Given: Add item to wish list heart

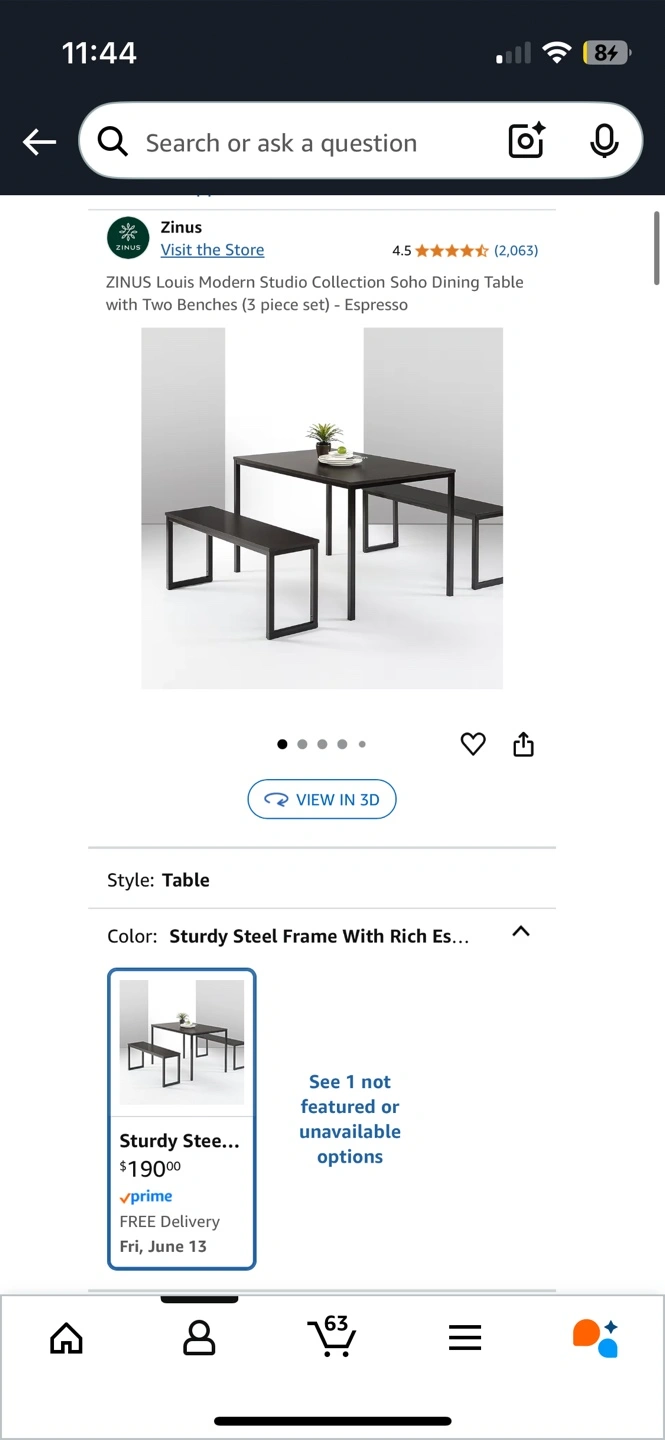Looking at the screenshot, I should [473, 744].
